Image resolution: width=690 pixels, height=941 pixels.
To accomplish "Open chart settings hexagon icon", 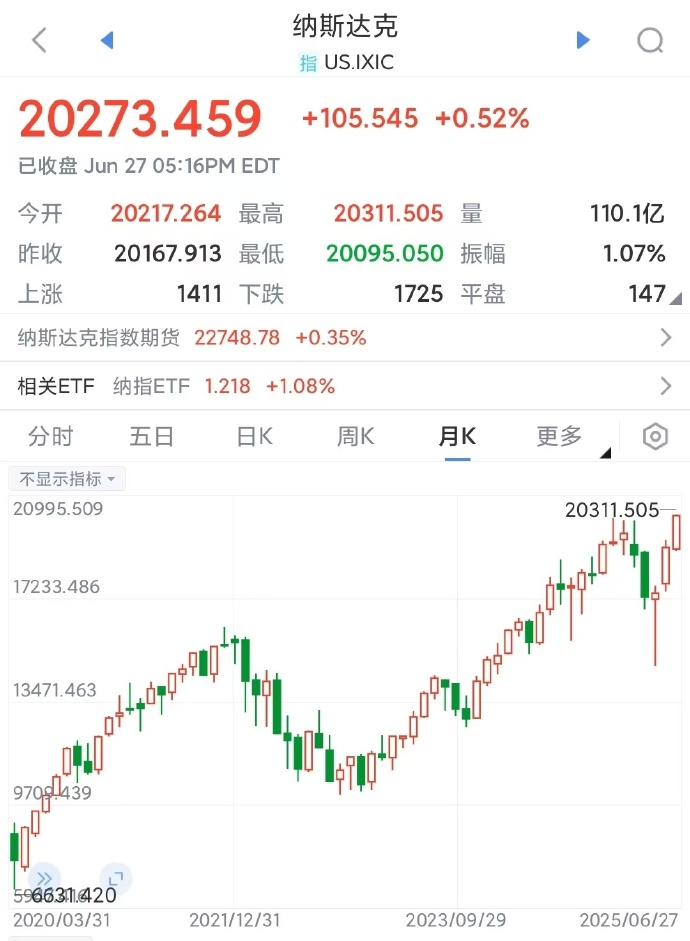I will [x=655, y=437].
